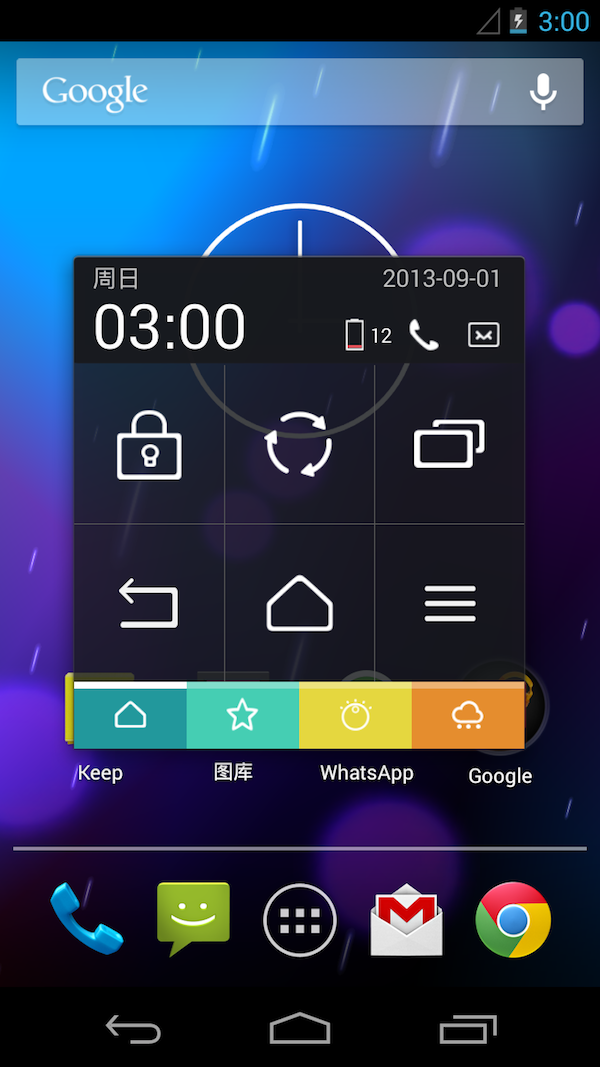Switch to the star favorites tab

click(x=243, y=715)
